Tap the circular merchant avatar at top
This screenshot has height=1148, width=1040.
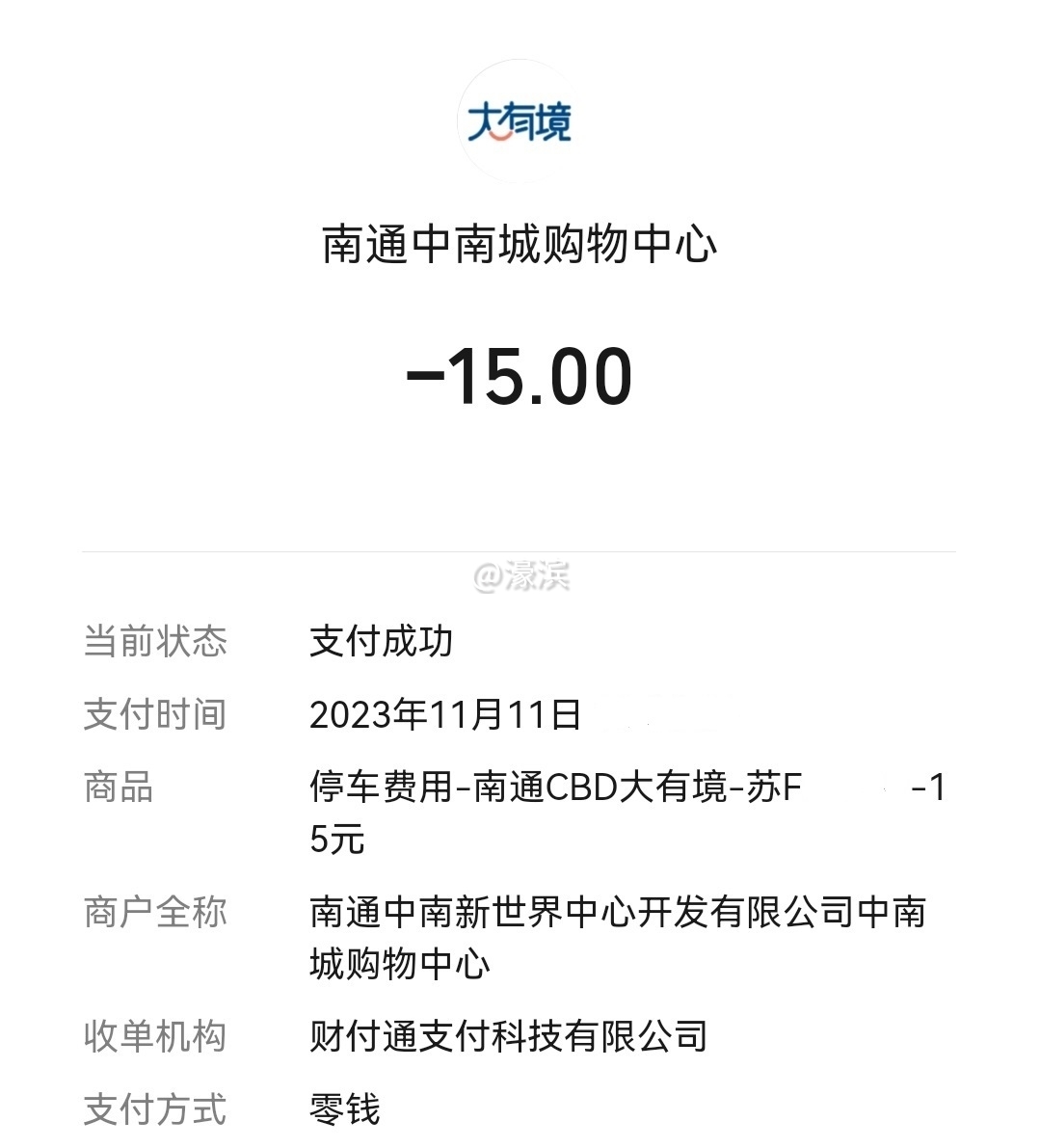520,120
